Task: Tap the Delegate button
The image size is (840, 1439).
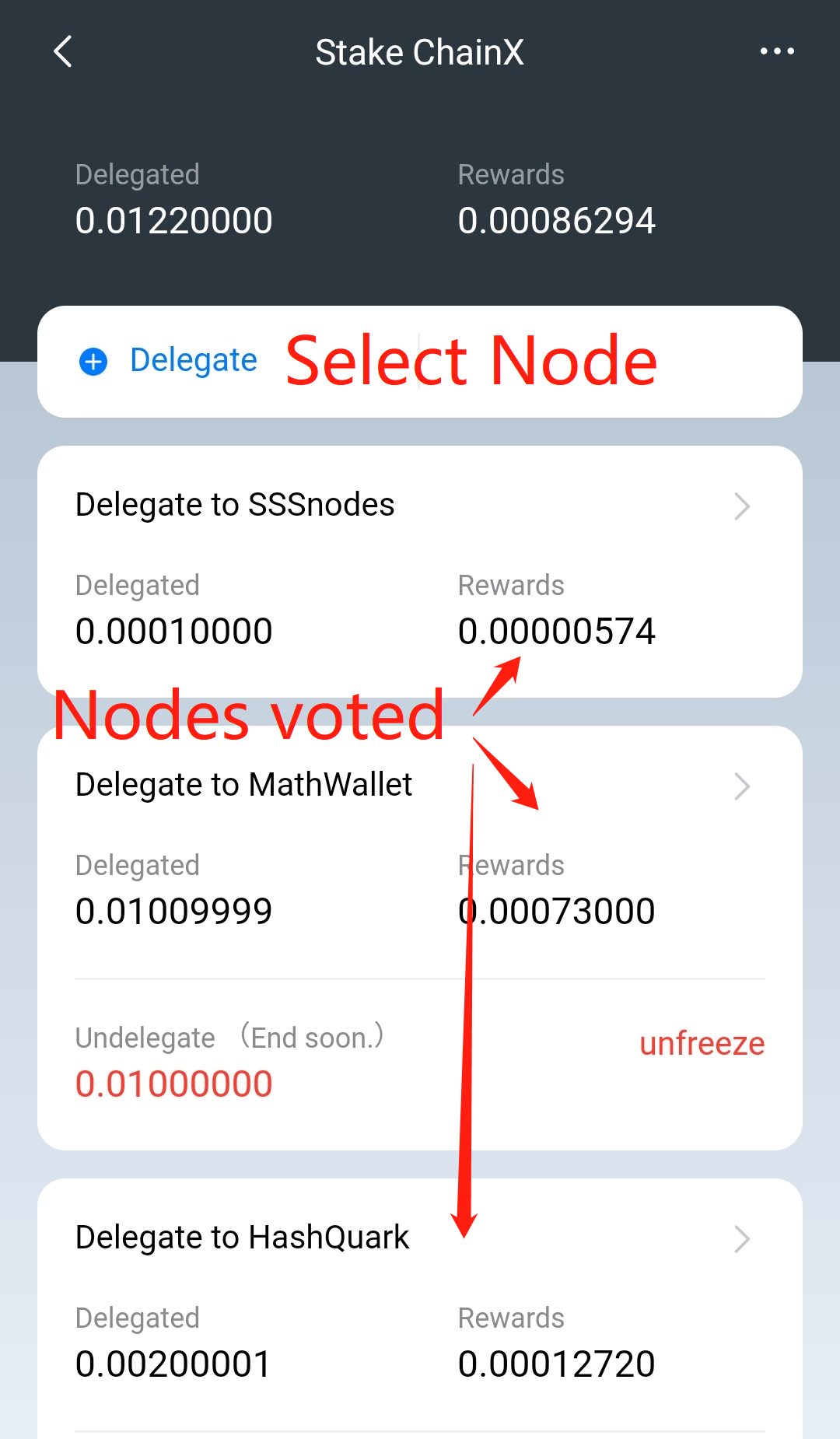Action: pyautogui.click(x=169, y=361)
